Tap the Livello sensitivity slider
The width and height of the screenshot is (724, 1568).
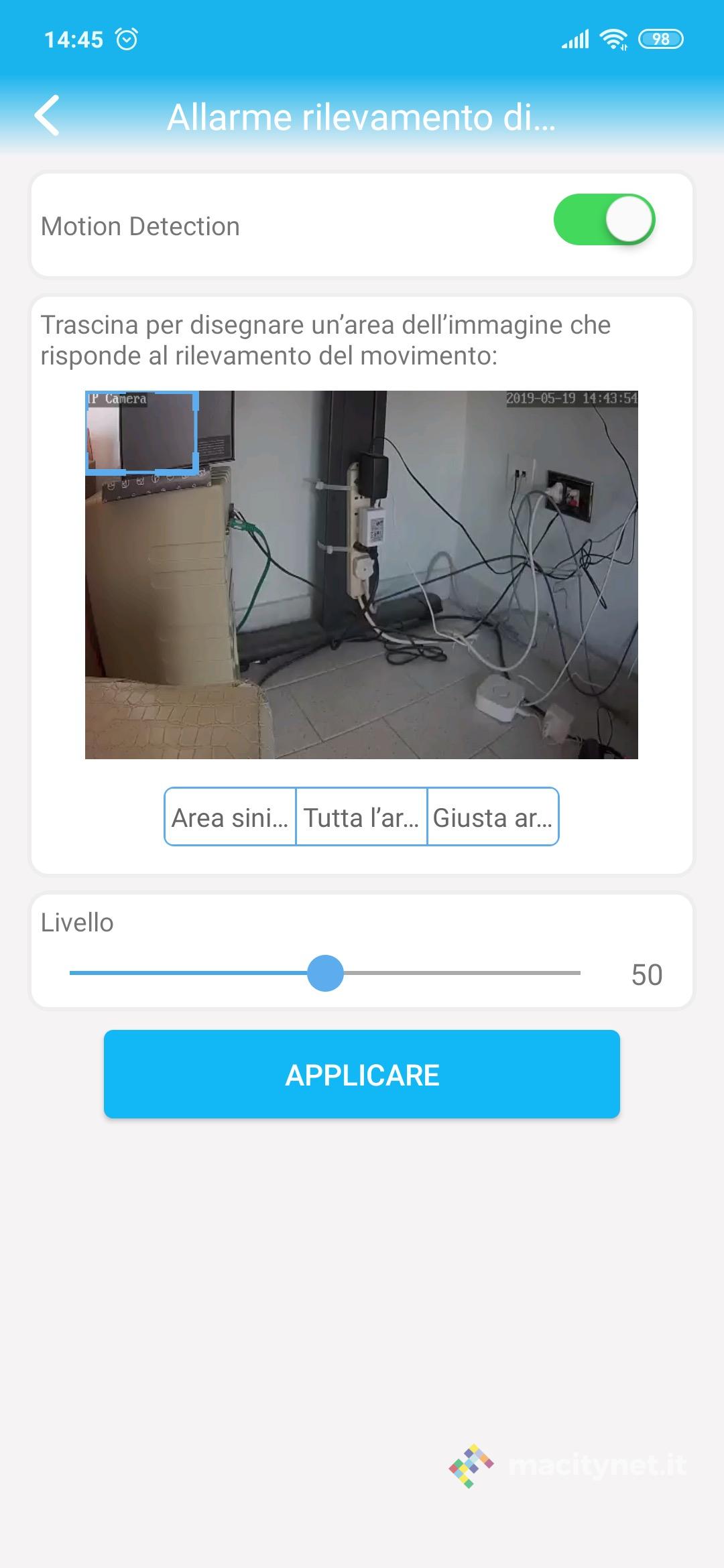tap(325, 973)
